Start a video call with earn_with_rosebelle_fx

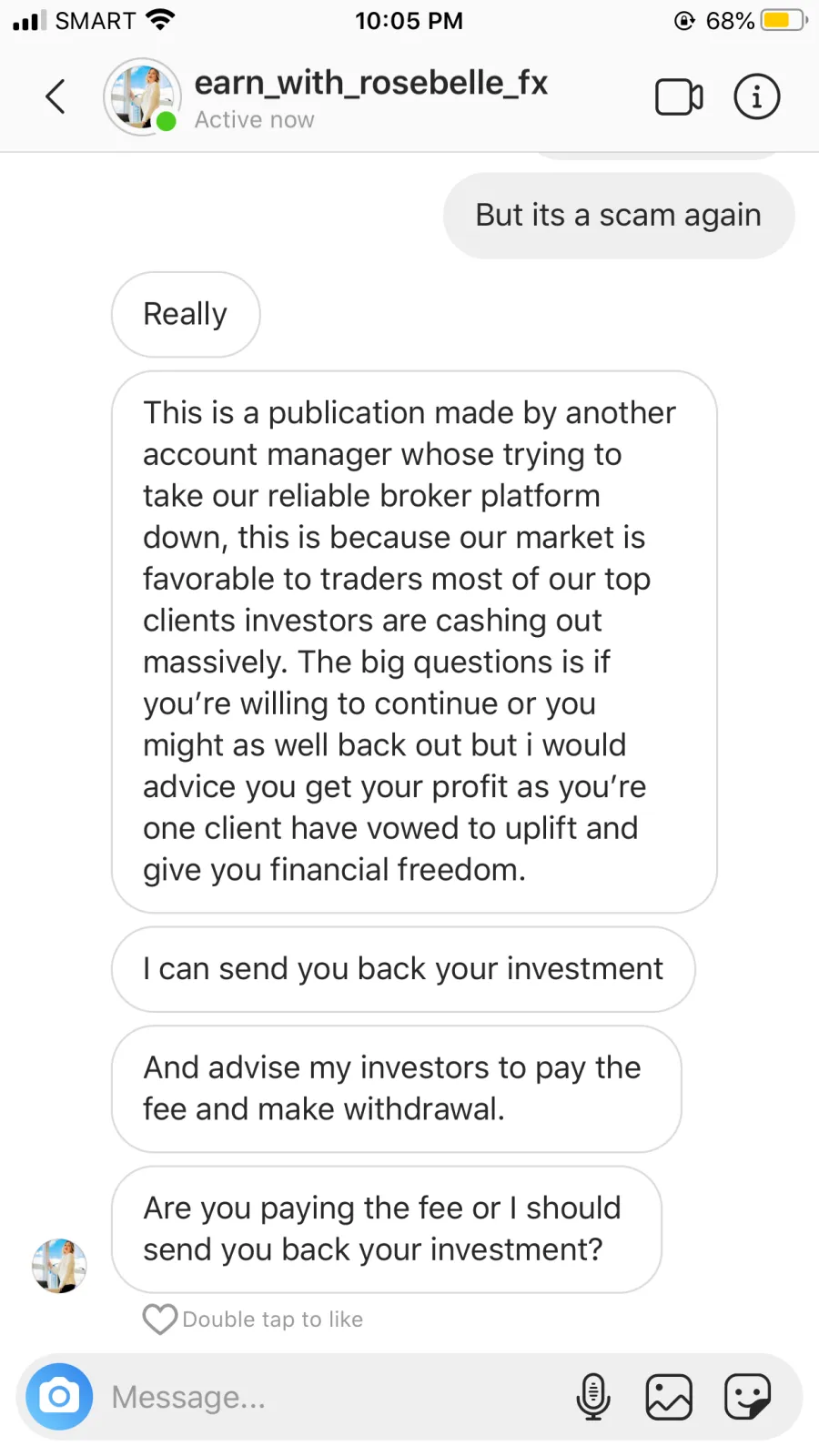click(679, 97)
